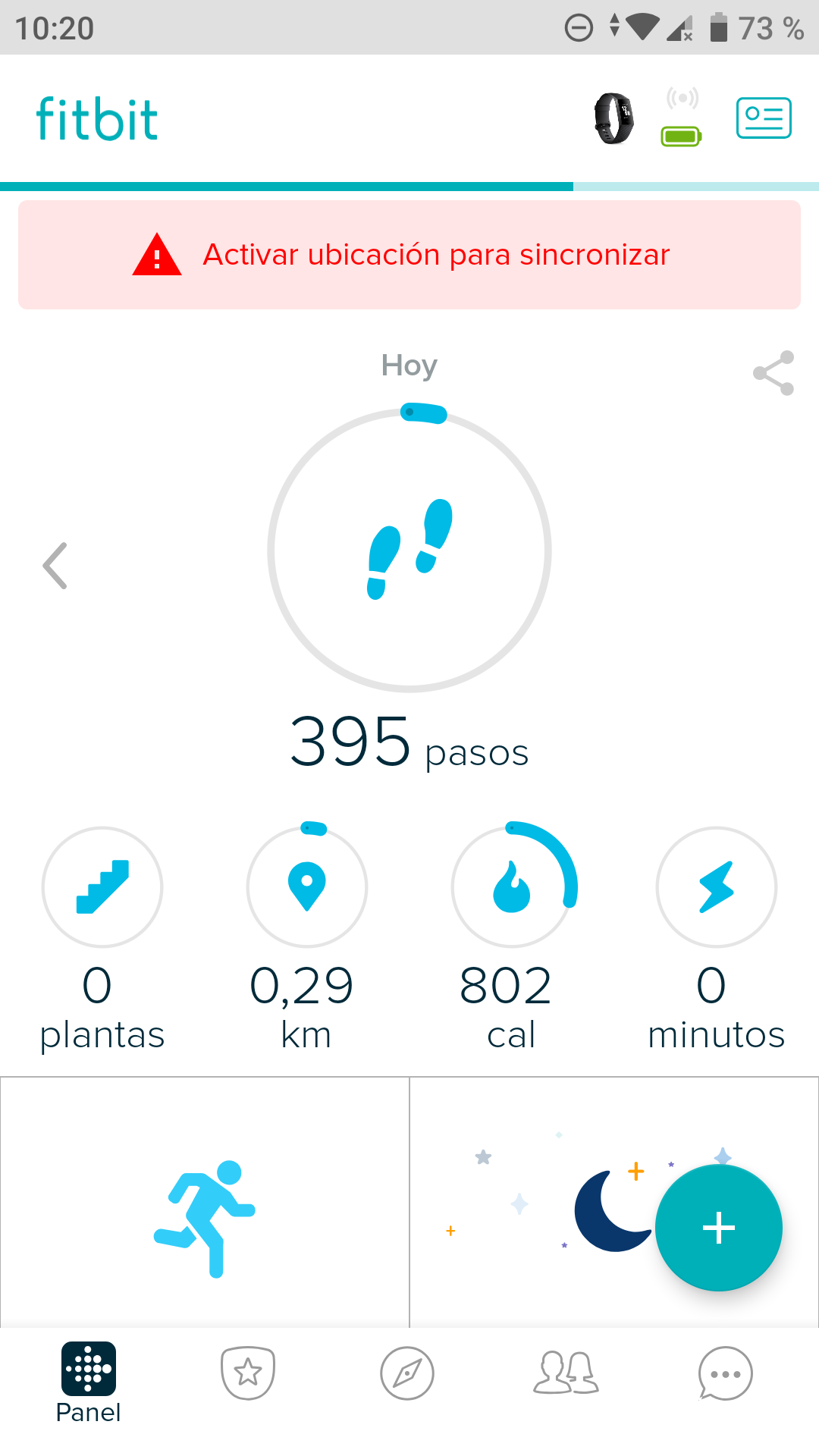Open the Fitbit tracker device icon
819x1456 pixels.
pyautogui.click(x=613, y=118)
